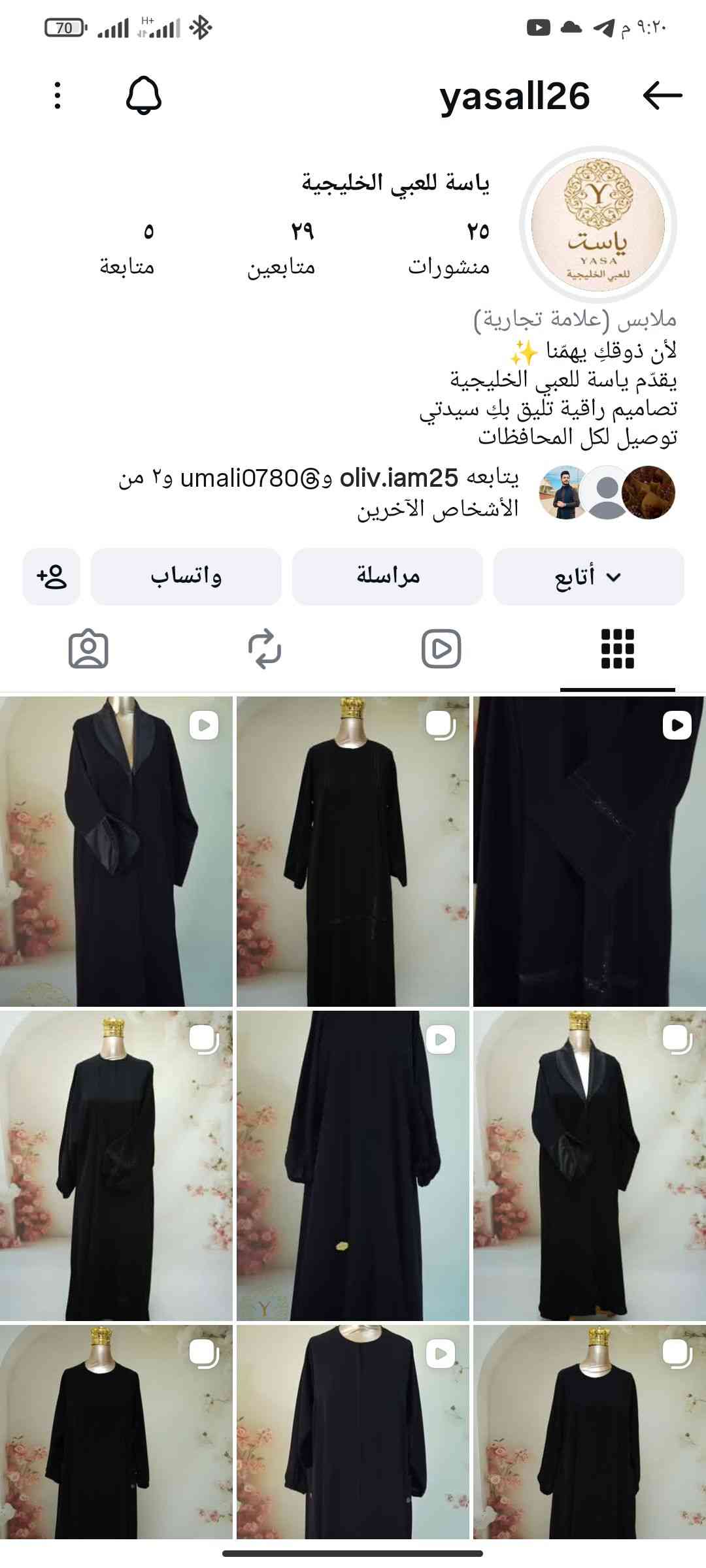The image size is (706, 1568).
Task: Switch to the tagged photos tab
Action: 88,649
